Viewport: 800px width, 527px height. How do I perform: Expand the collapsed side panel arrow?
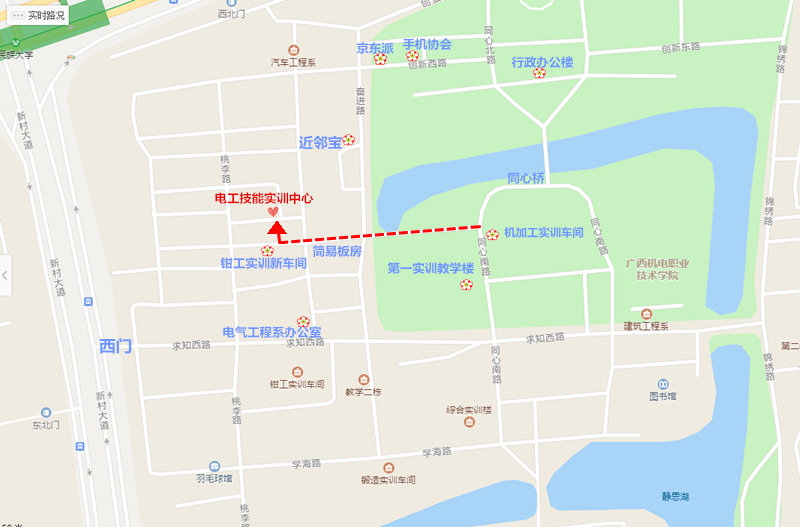[x=5, y=274]
